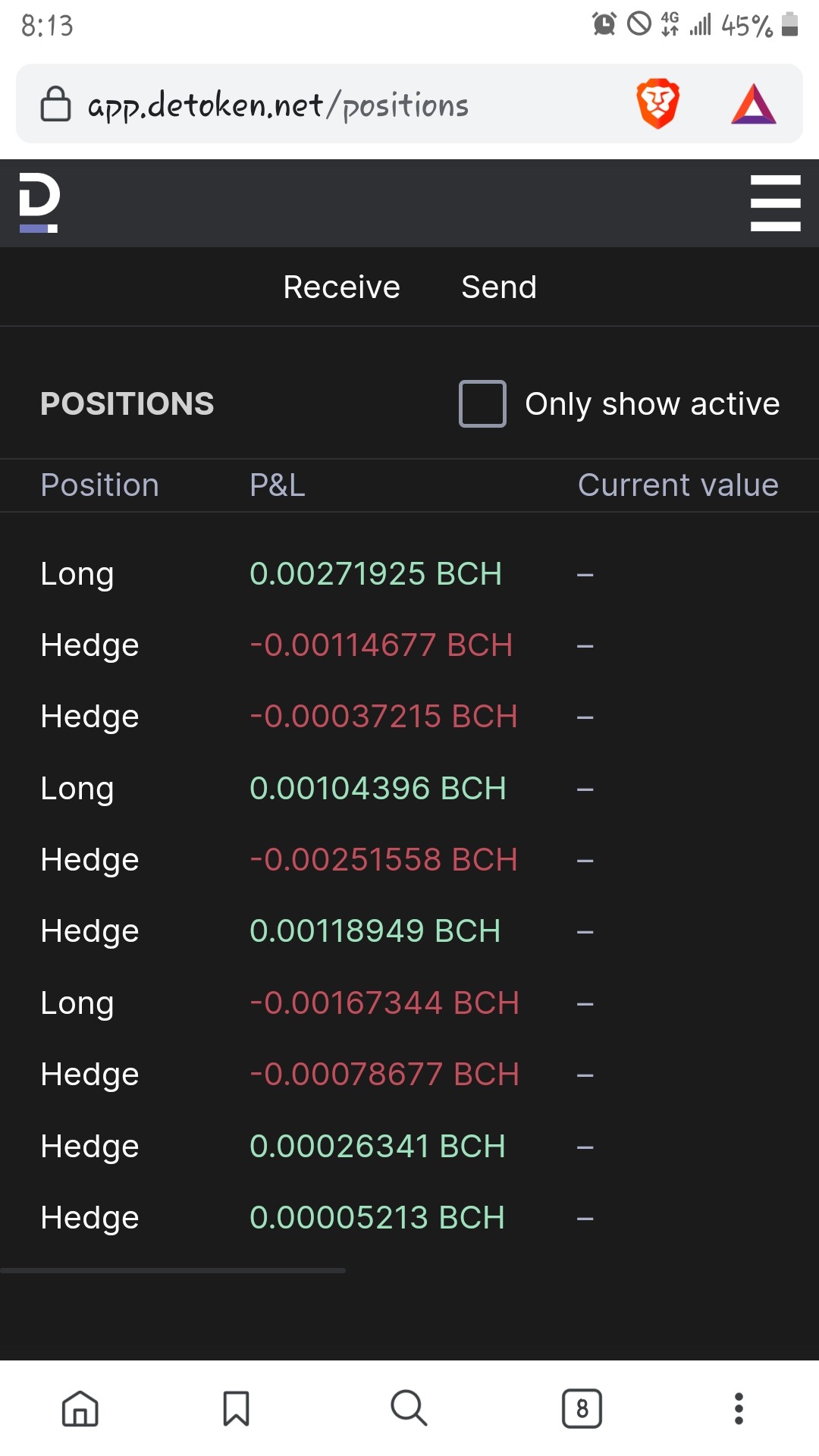Open the browser three-dot menu
Viewport: 819px width, 1456px height.
(x=739, y=1408)
